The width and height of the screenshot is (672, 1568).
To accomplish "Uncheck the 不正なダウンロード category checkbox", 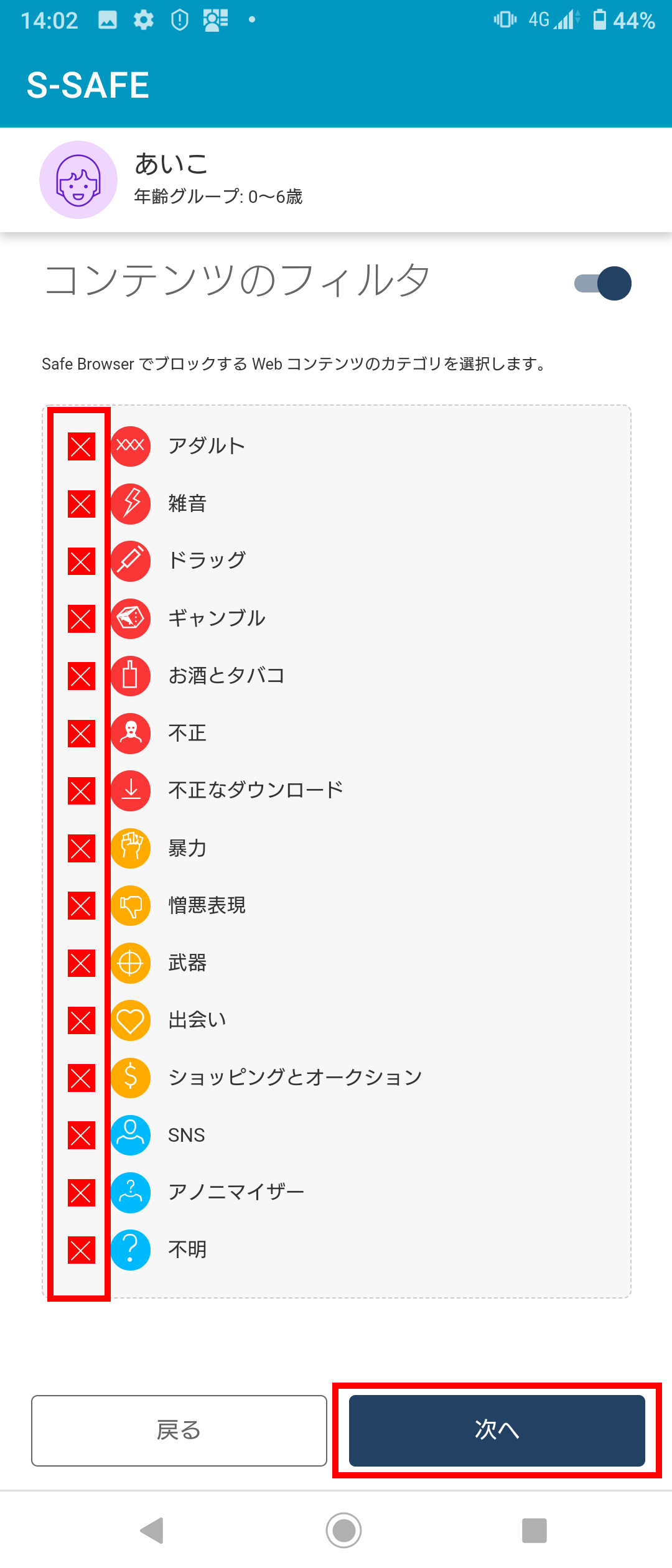I will tap(82, 791).
